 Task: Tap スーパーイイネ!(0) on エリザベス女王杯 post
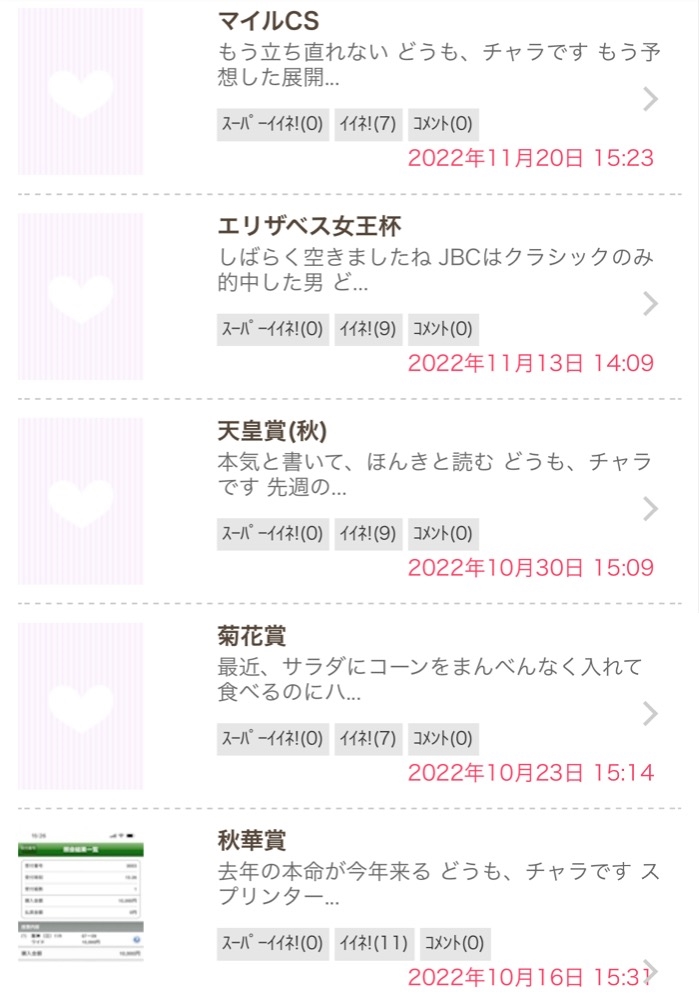pos(273,329)
